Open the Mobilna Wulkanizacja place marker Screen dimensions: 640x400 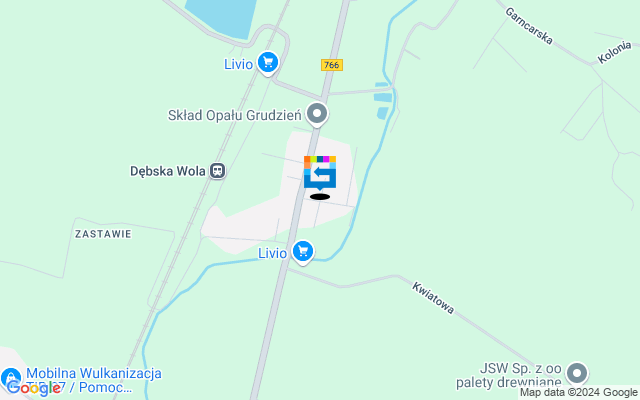click(12, 379)
